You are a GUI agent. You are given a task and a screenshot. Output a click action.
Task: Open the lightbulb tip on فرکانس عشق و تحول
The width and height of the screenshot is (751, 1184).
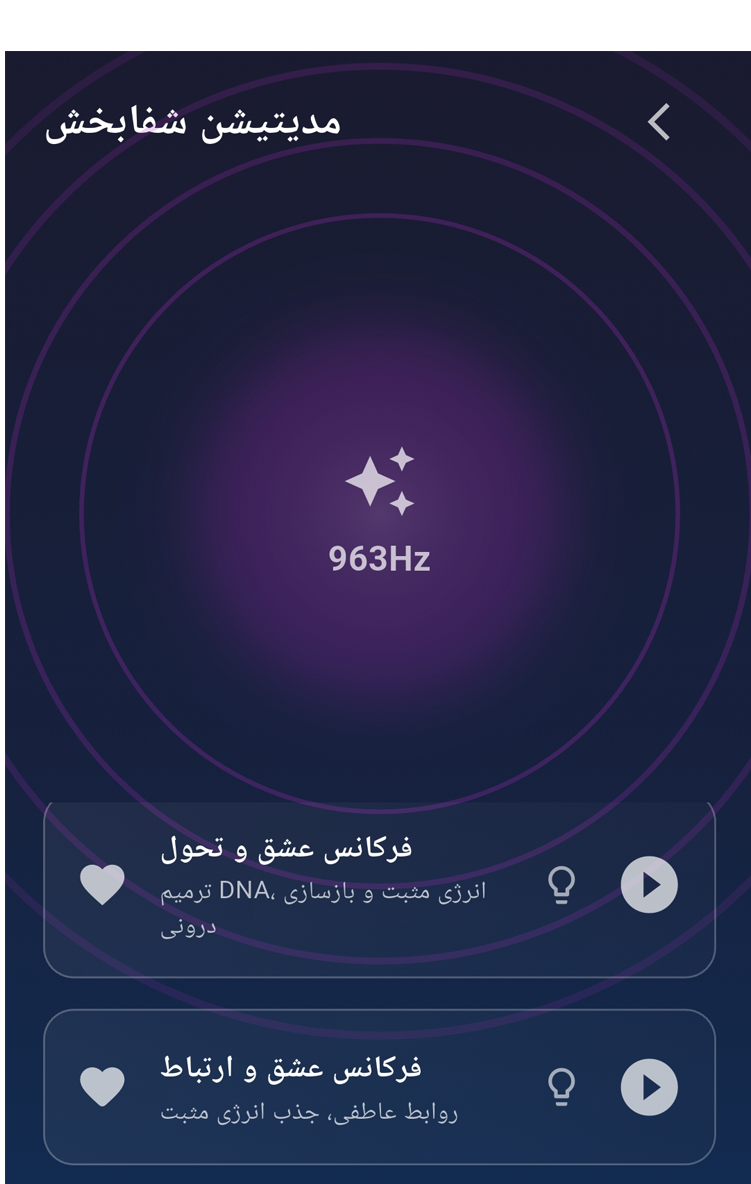coord(560,884)
